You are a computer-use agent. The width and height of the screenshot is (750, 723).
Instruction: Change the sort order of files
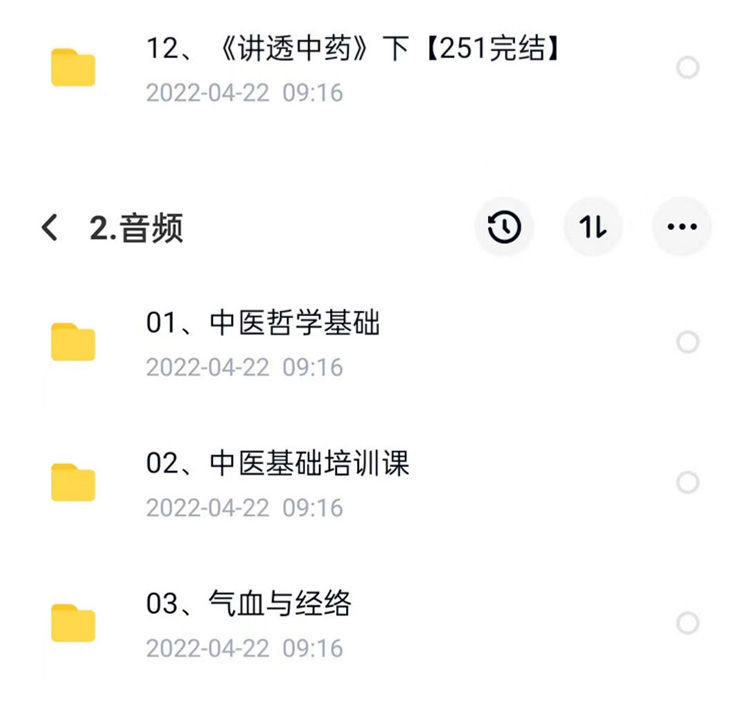pos(593,228)
